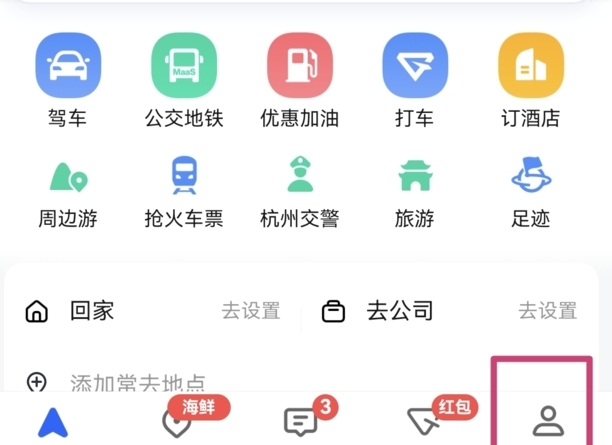The image size is (612, 445).
Task: Open the nearby tab with 海鲜 badge
Action: pyautogui.click(x=178, y=421)
